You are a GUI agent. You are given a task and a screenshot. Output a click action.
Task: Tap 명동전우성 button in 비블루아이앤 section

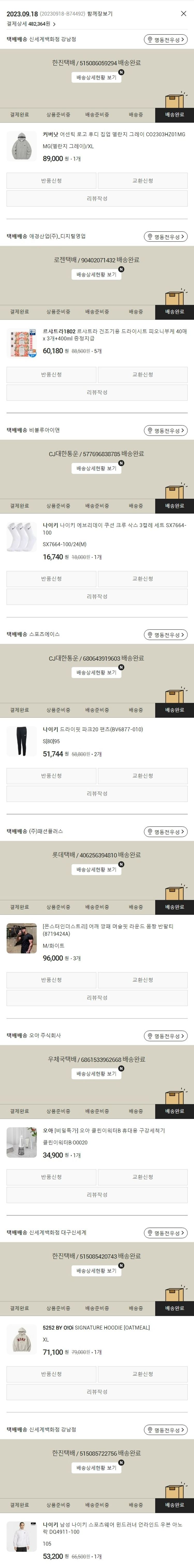[165, 431]
